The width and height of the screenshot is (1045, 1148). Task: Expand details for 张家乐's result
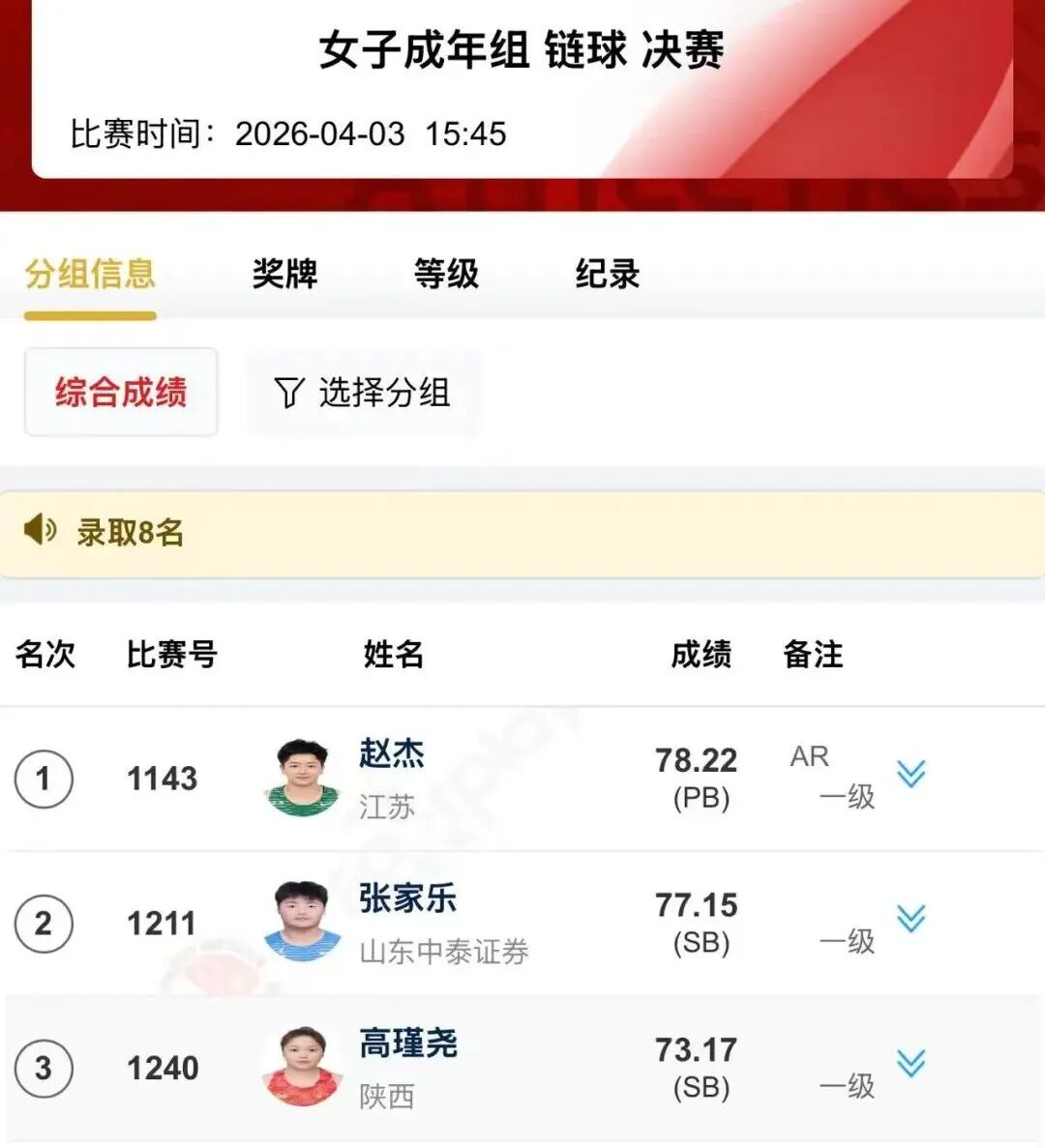point(911,919)
